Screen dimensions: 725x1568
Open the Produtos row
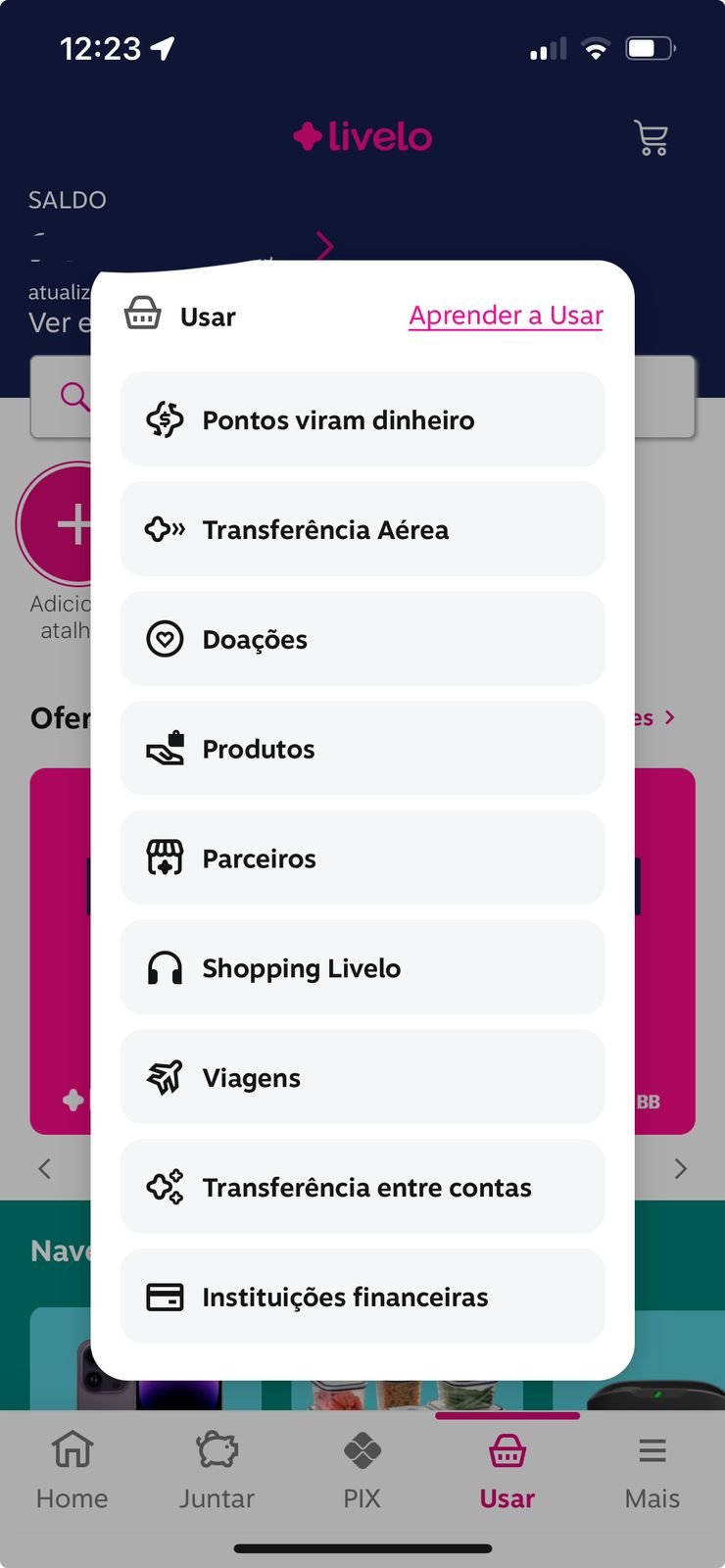(x=362, y=749)
